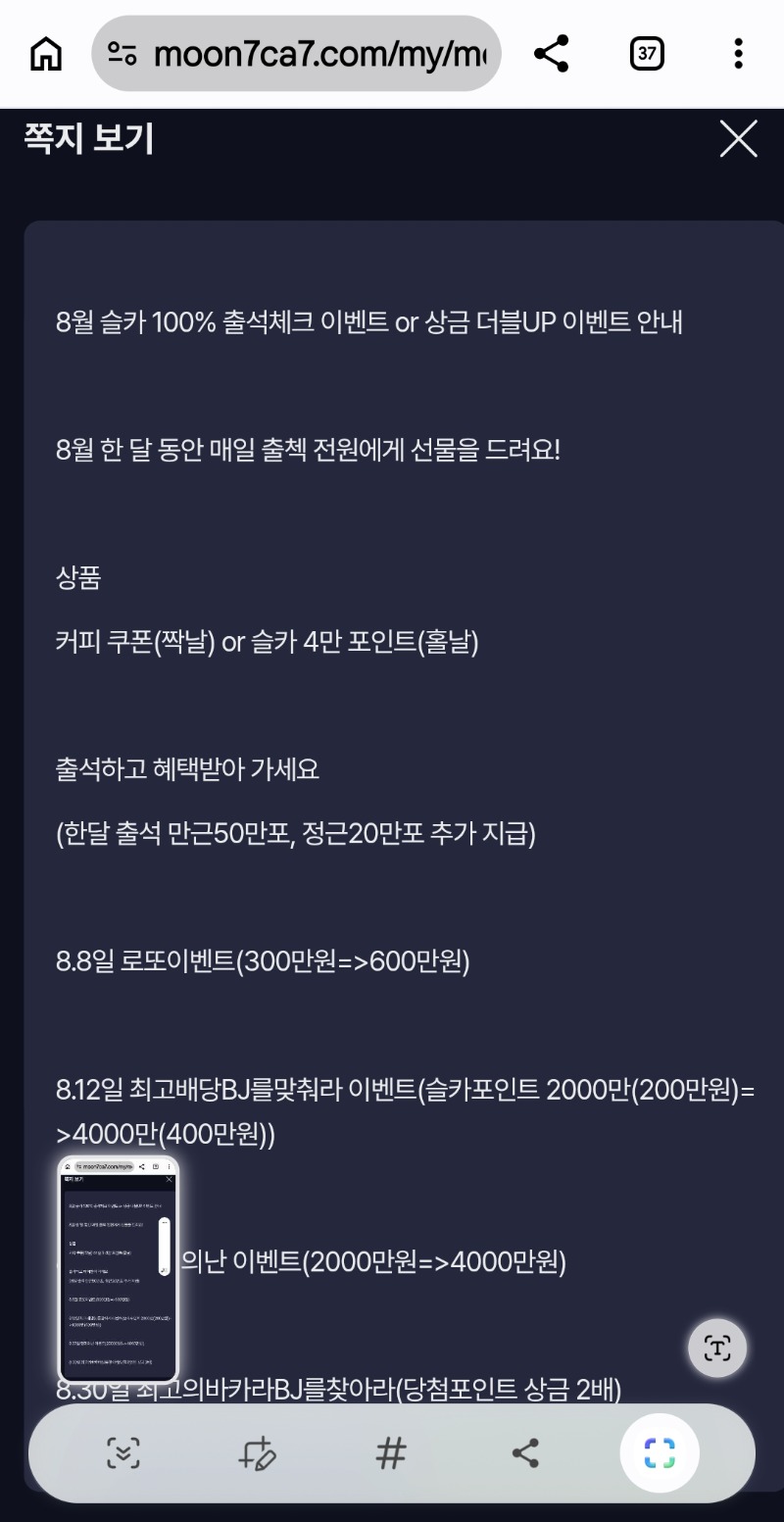Screen dimensions: 784x1522
Task: Tap the moon7ca7.com address bar
Action: (297, 54)
